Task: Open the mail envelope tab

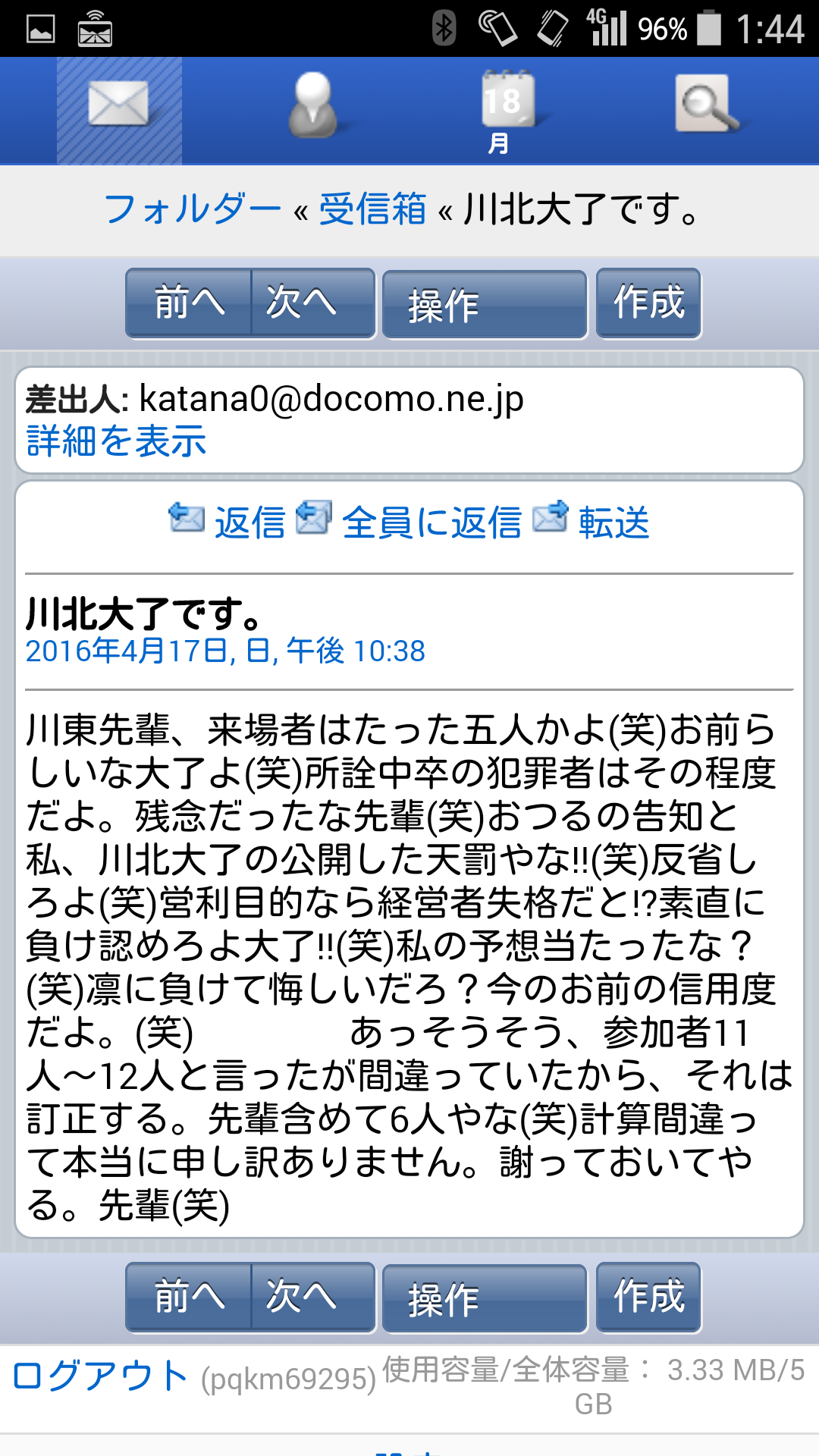Action: pos(119,111)
